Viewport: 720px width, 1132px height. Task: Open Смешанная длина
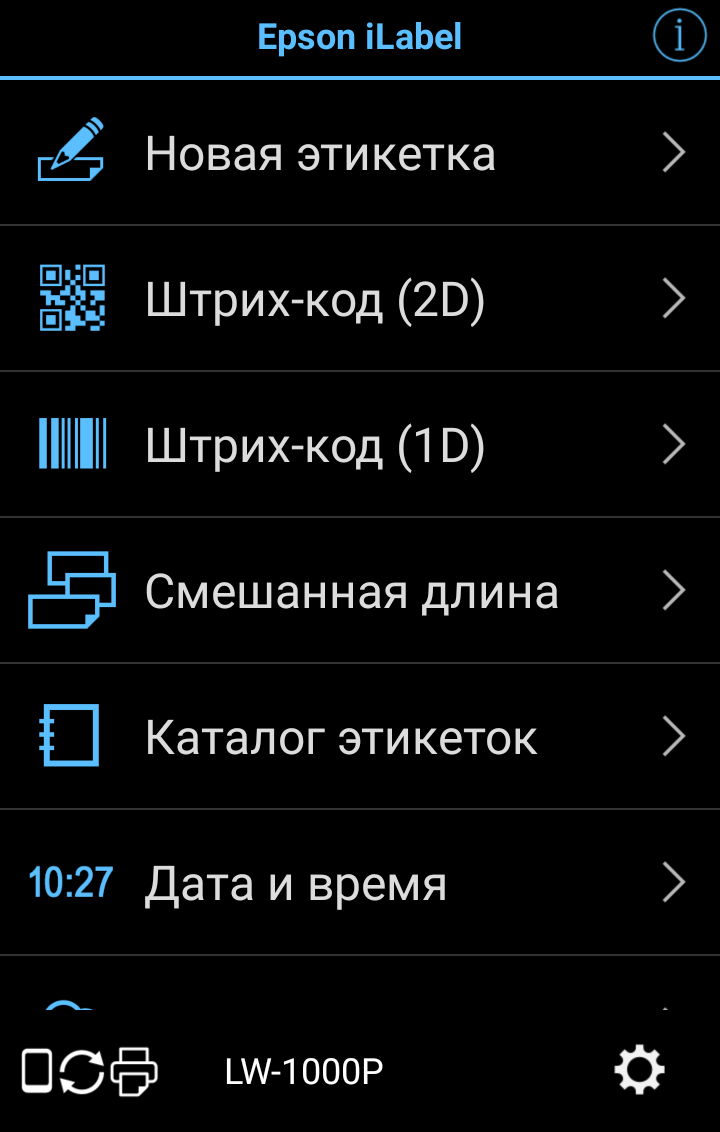point(360,591)
